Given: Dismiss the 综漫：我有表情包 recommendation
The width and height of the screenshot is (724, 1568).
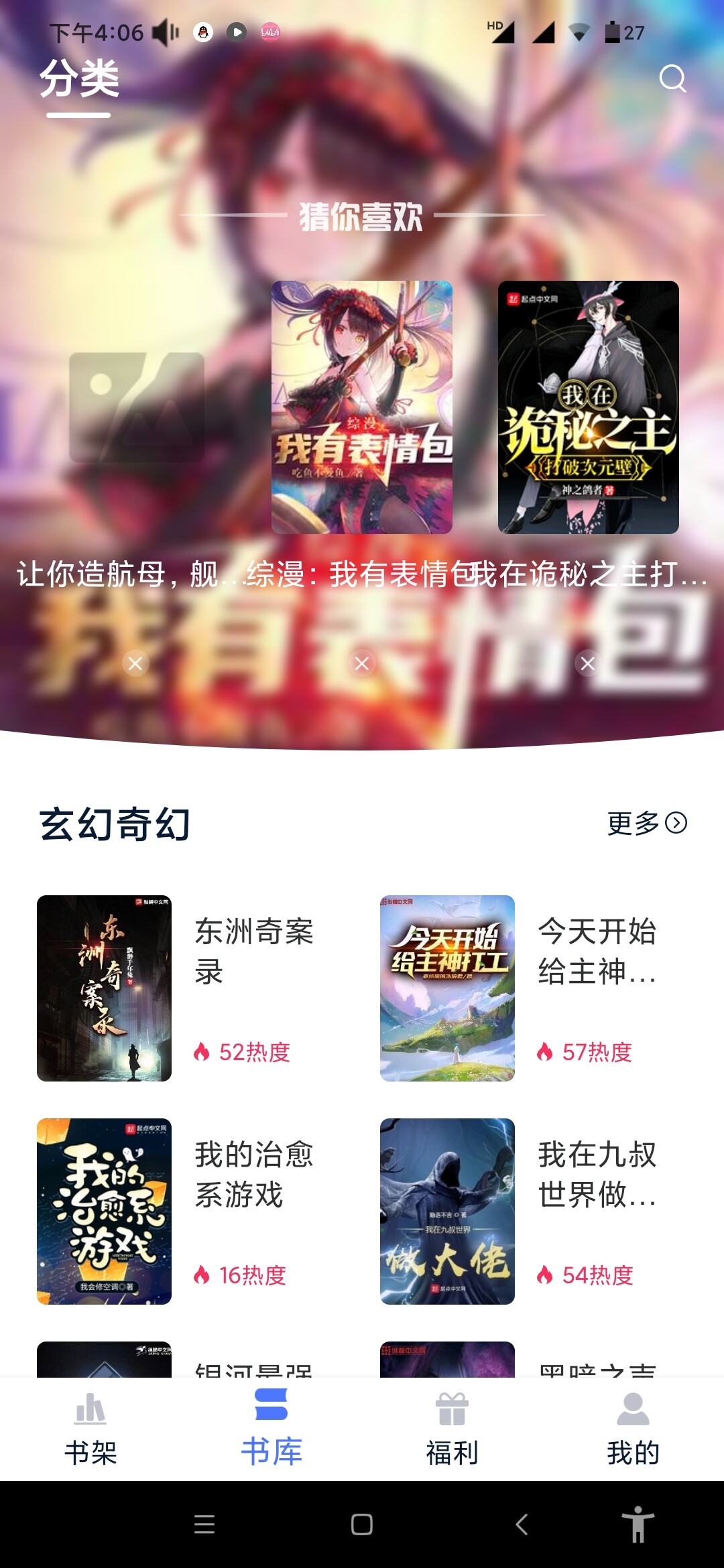Looking at the screenshot, I should click(362, 663).
